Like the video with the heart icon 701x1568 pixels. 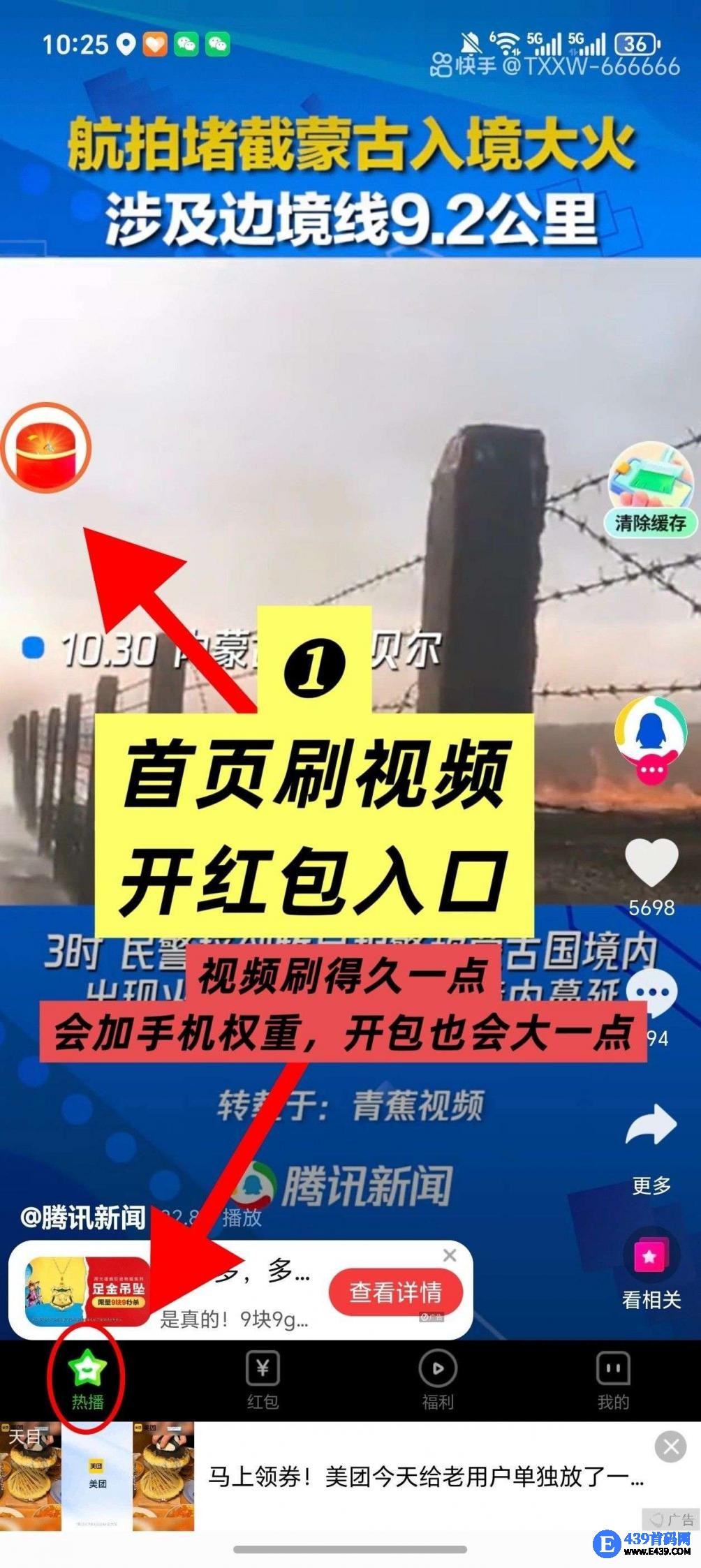click(x=651, y=864)
